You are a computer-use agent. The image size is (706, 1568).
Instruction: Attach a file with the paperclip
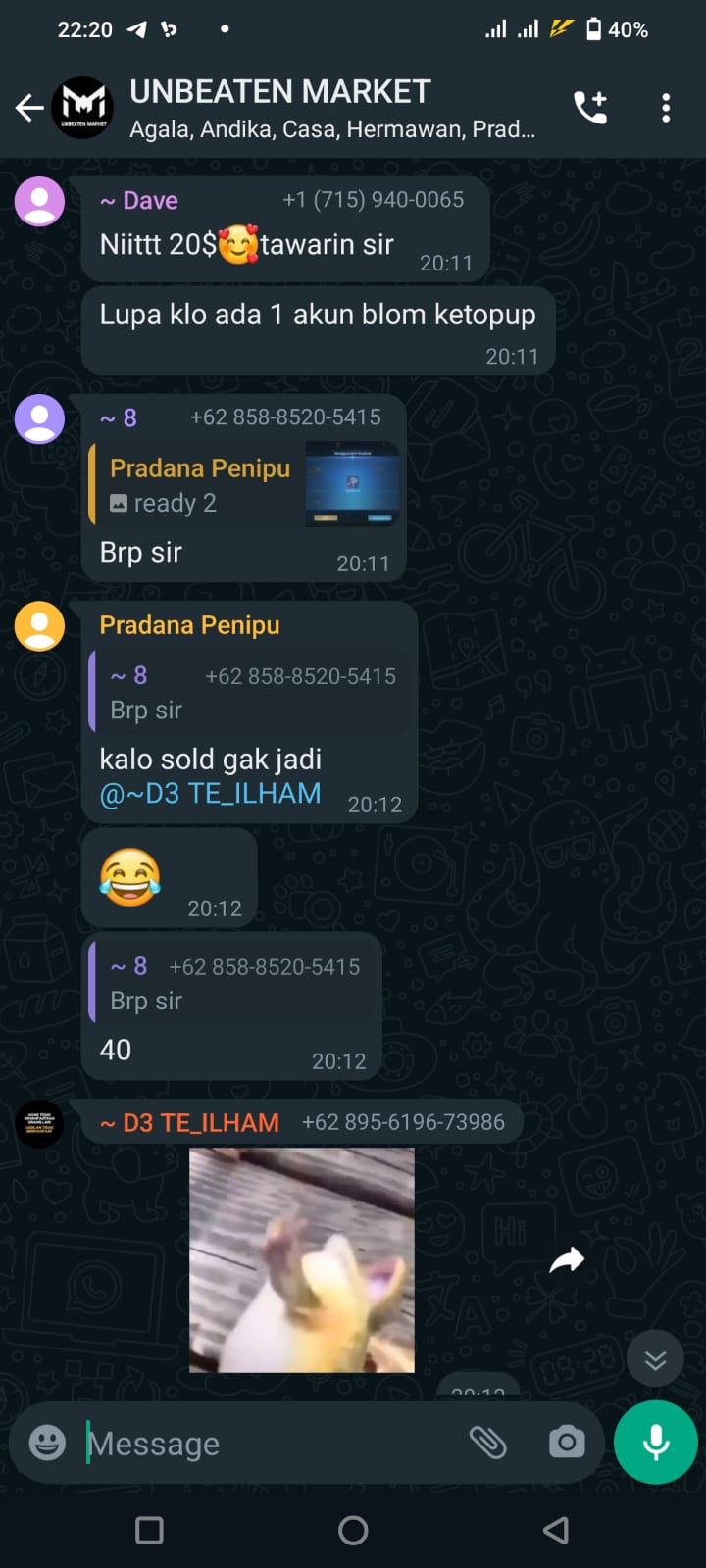[x=487, y=1443]
